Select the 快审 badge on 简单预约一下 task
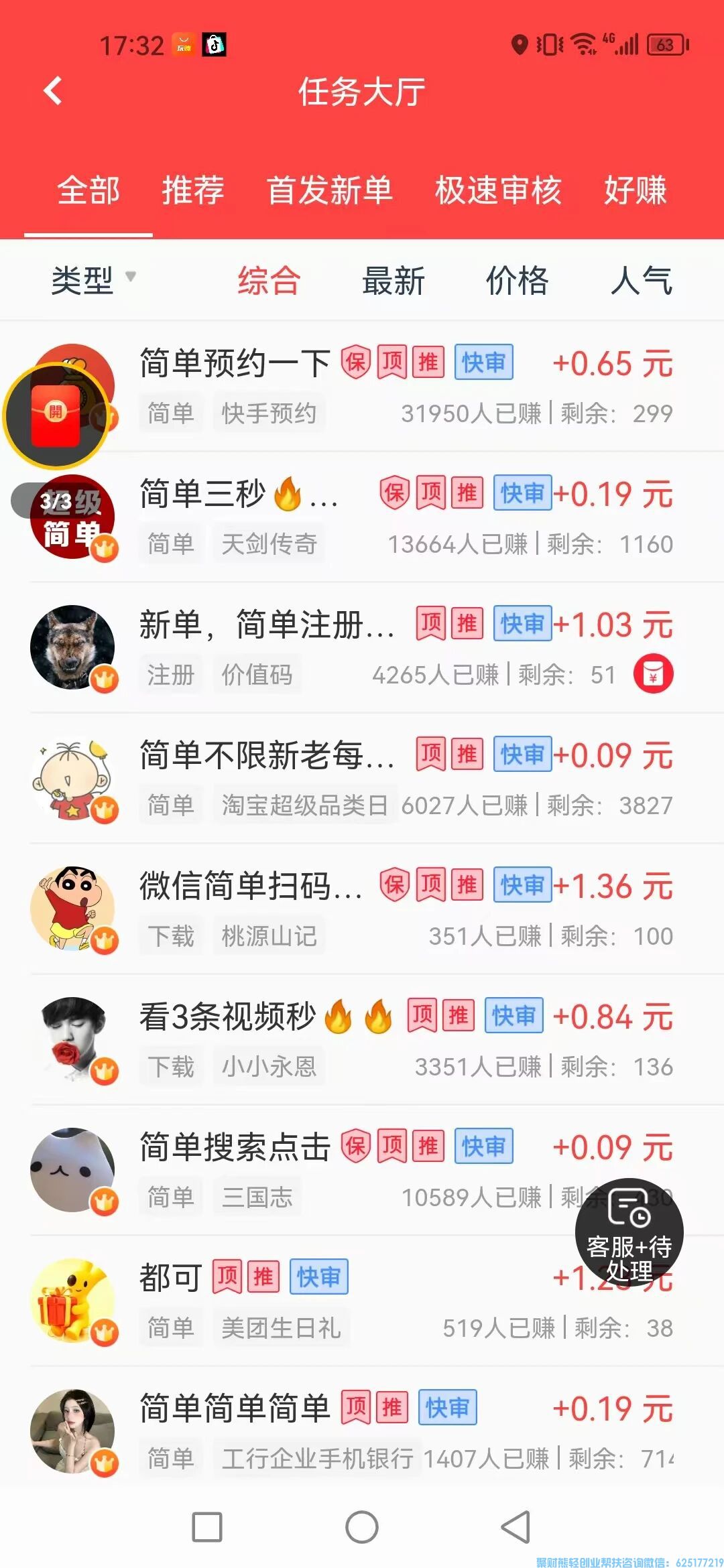The height and width of the screenshot is (1568, 724). pyautogui.click(x=484, y=363)
